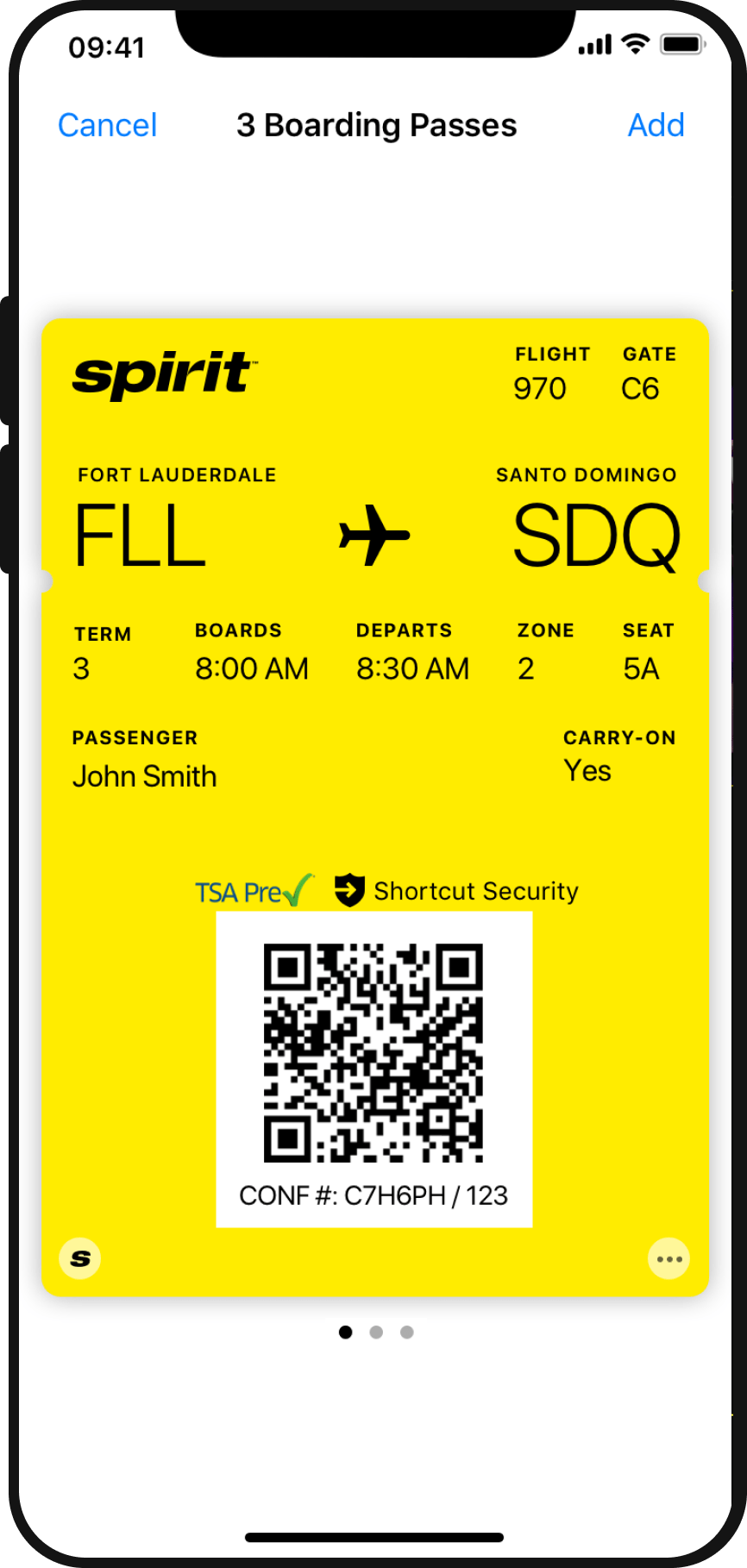
Task: Tap the battery indicator in the status bar
Action: tap(681, 45)
